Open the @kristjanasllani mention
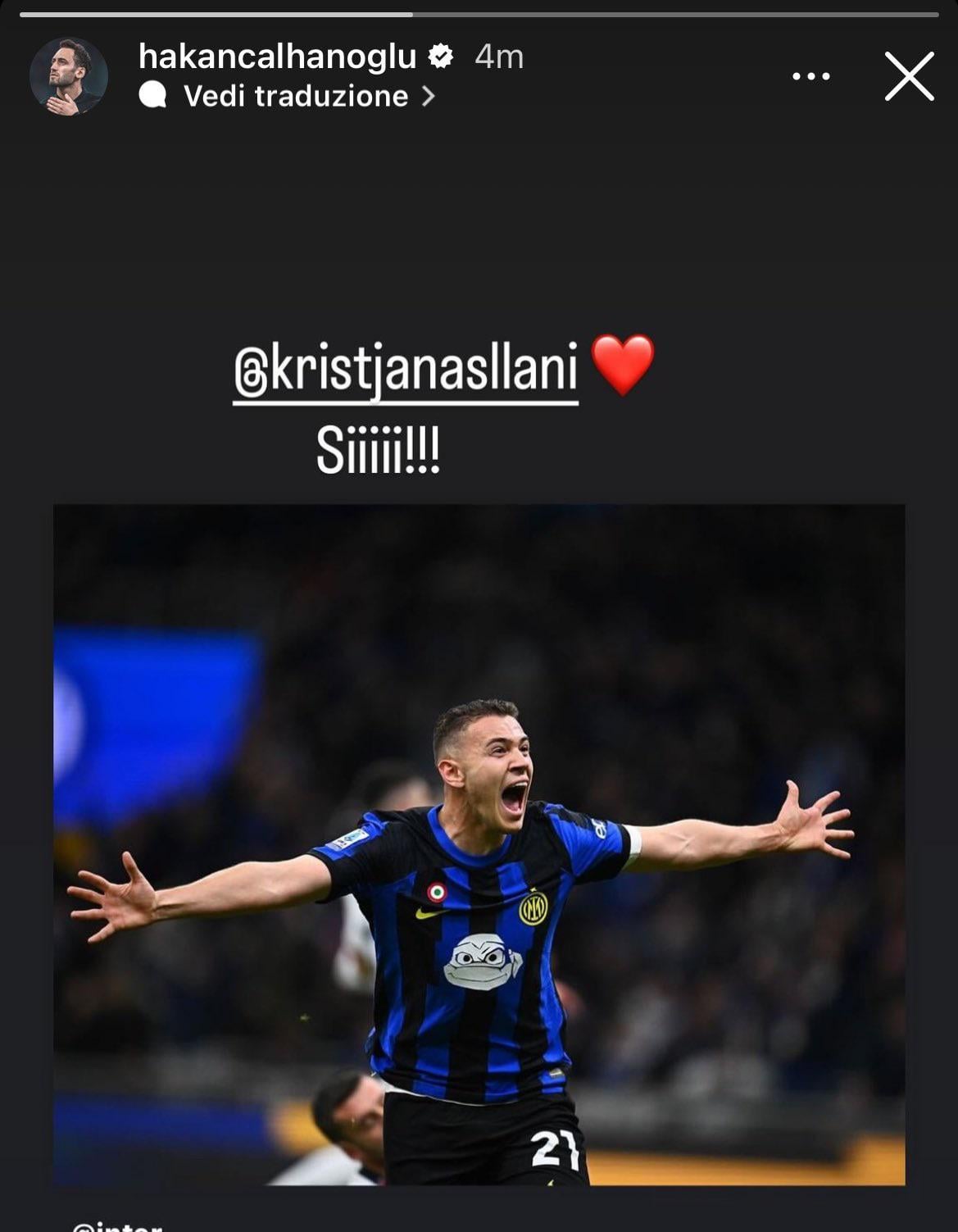The height and width of the screenshot is (1232, 958). pos(406,371)
